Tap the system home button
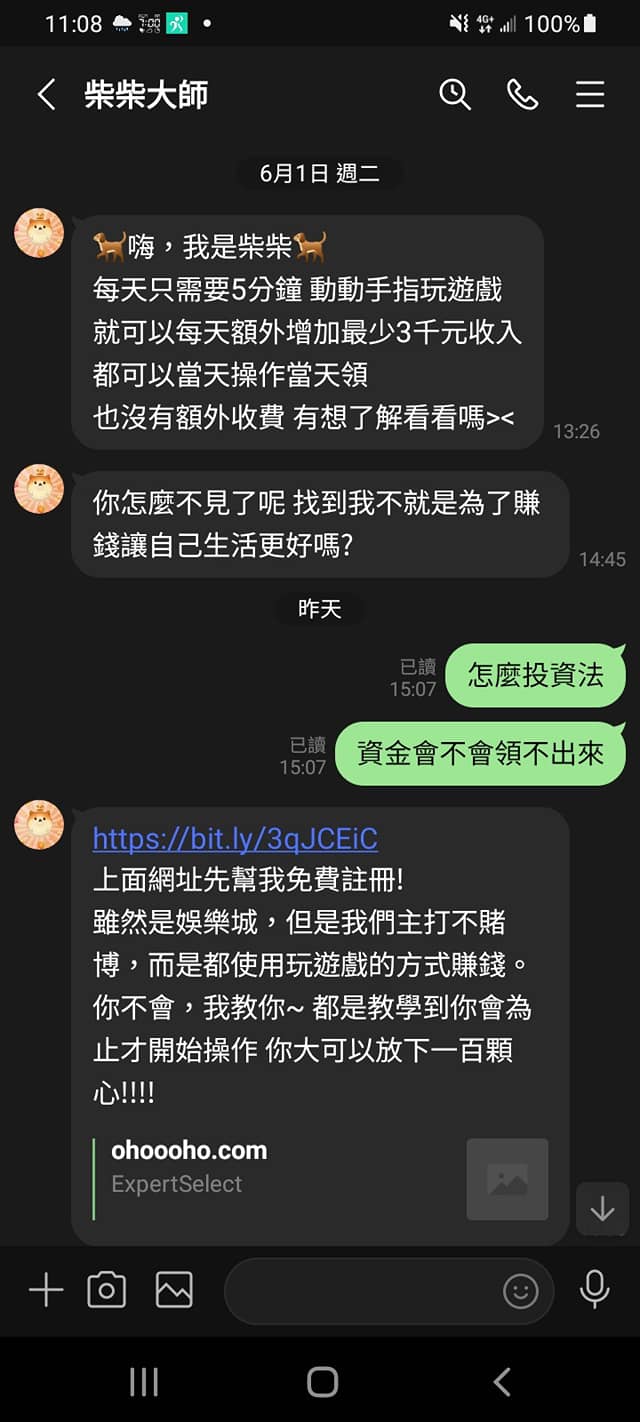 (322, 1382)
